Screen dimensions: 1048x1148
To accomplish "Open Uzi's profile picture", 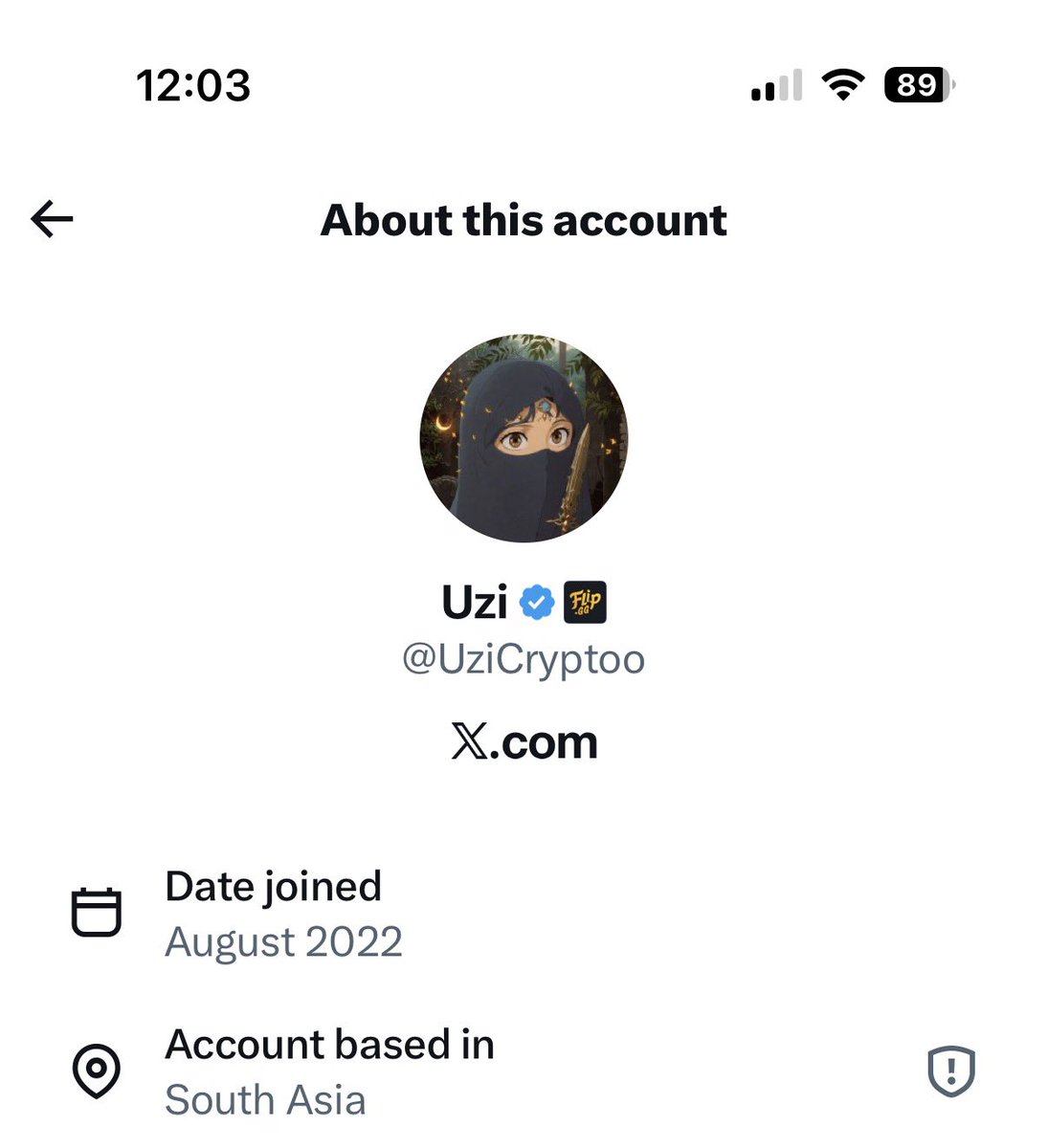I will click(524, 438).
